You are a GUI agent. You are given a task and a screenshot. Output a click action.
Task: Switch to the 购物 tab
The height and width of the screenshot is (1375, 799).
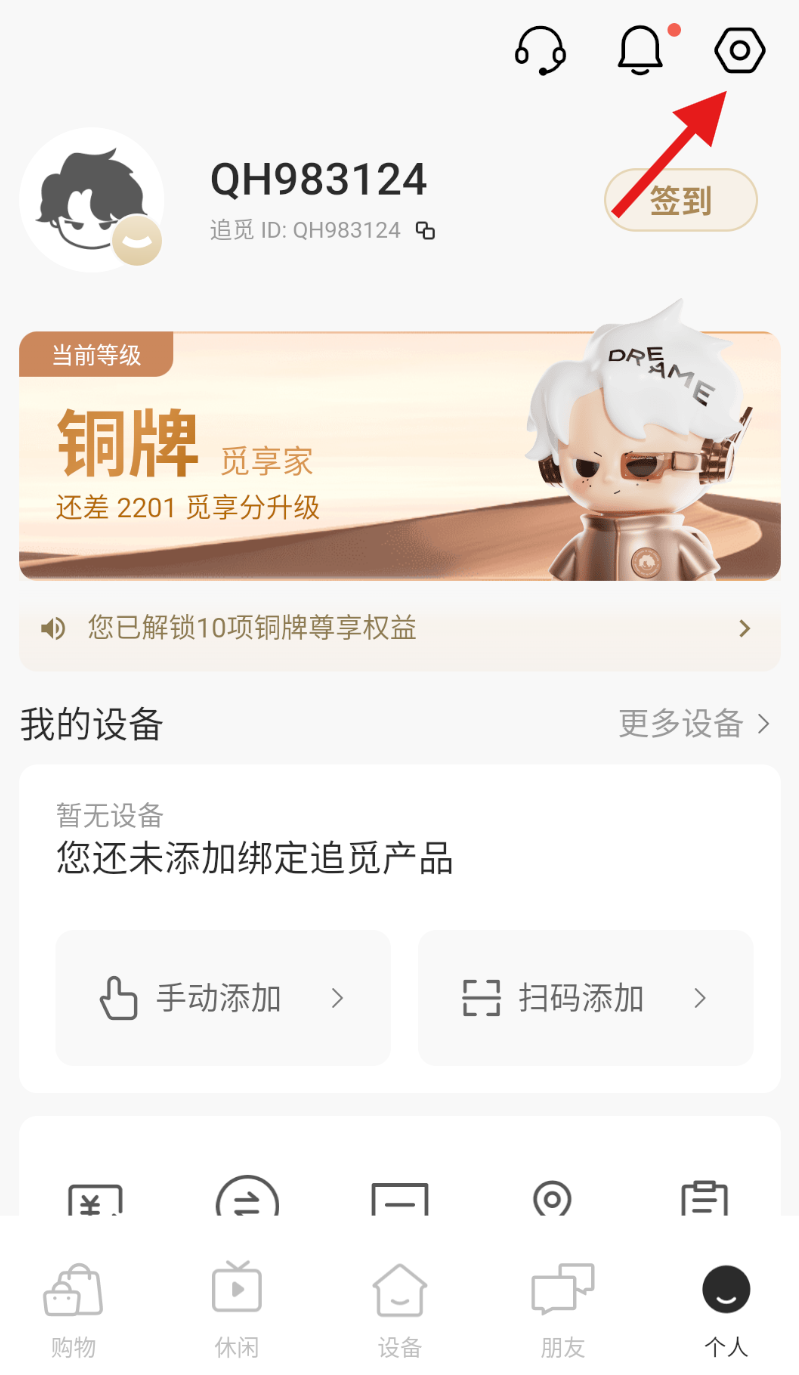73,1309
